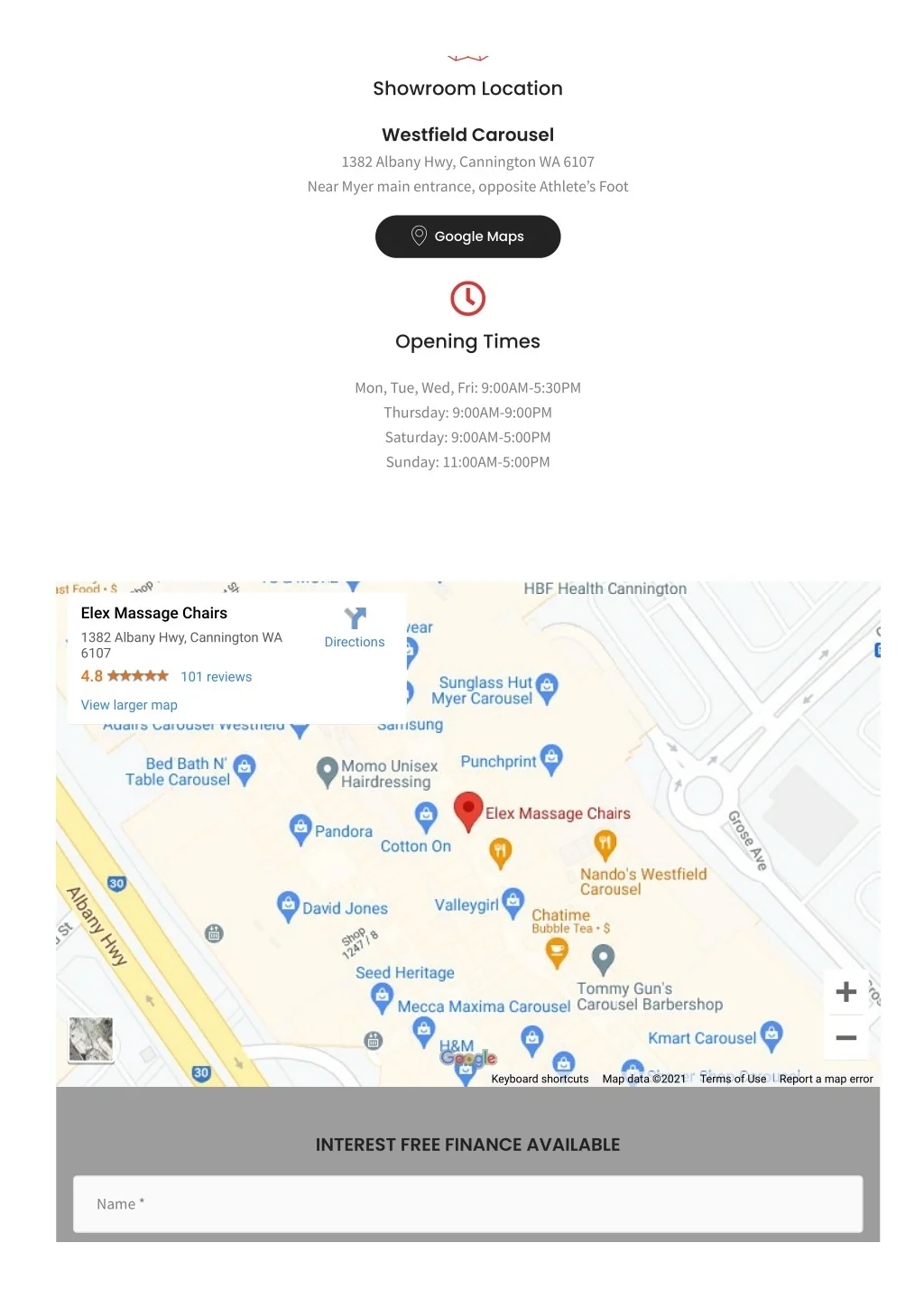This screenshot has height=1308, width=924.
Task: Select the Punchprint map marker
Action: click(x=551, y=757)
